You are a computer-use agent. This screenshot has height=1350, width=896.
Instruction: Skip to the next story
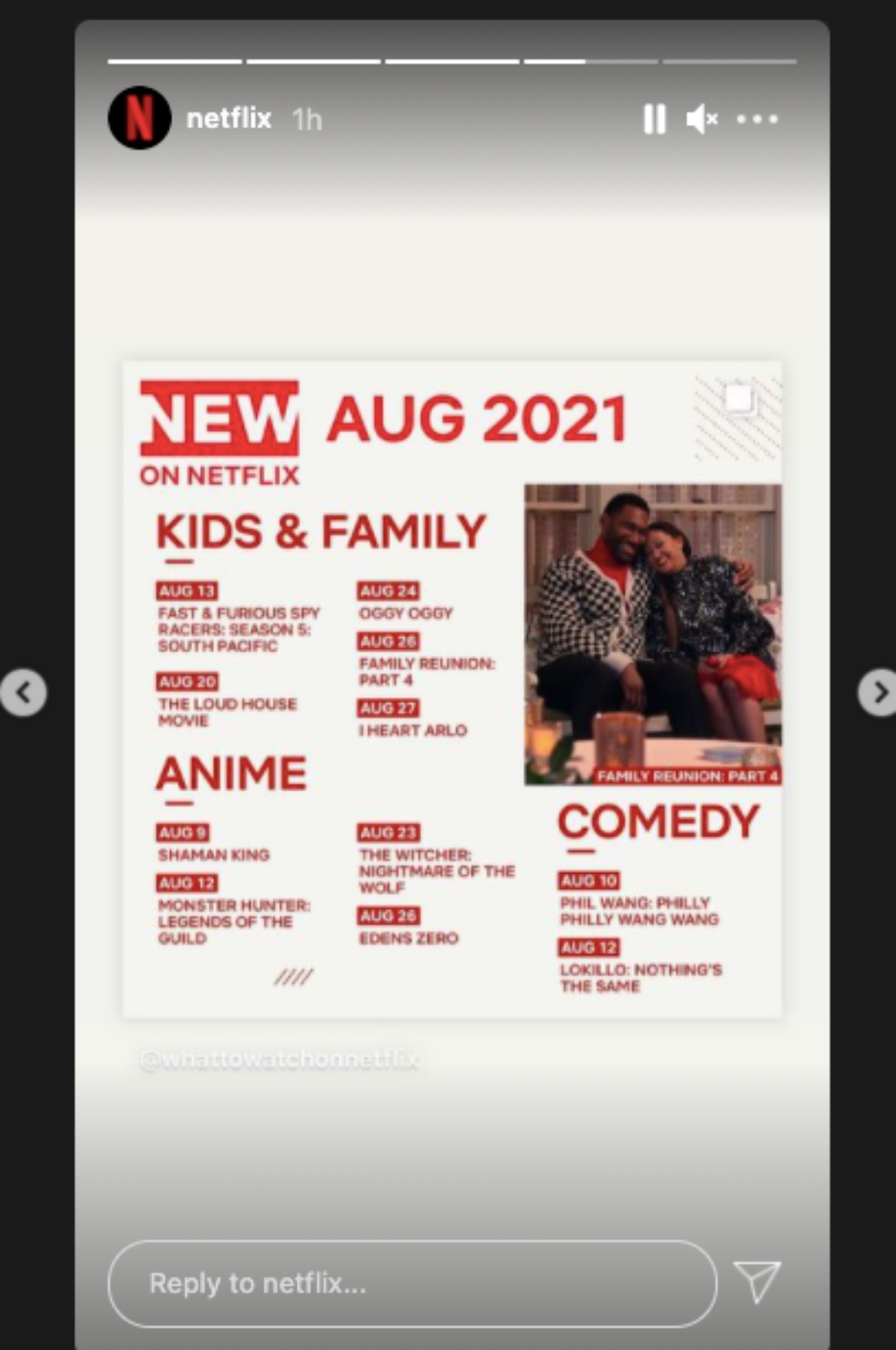click(x=878, y=692)
